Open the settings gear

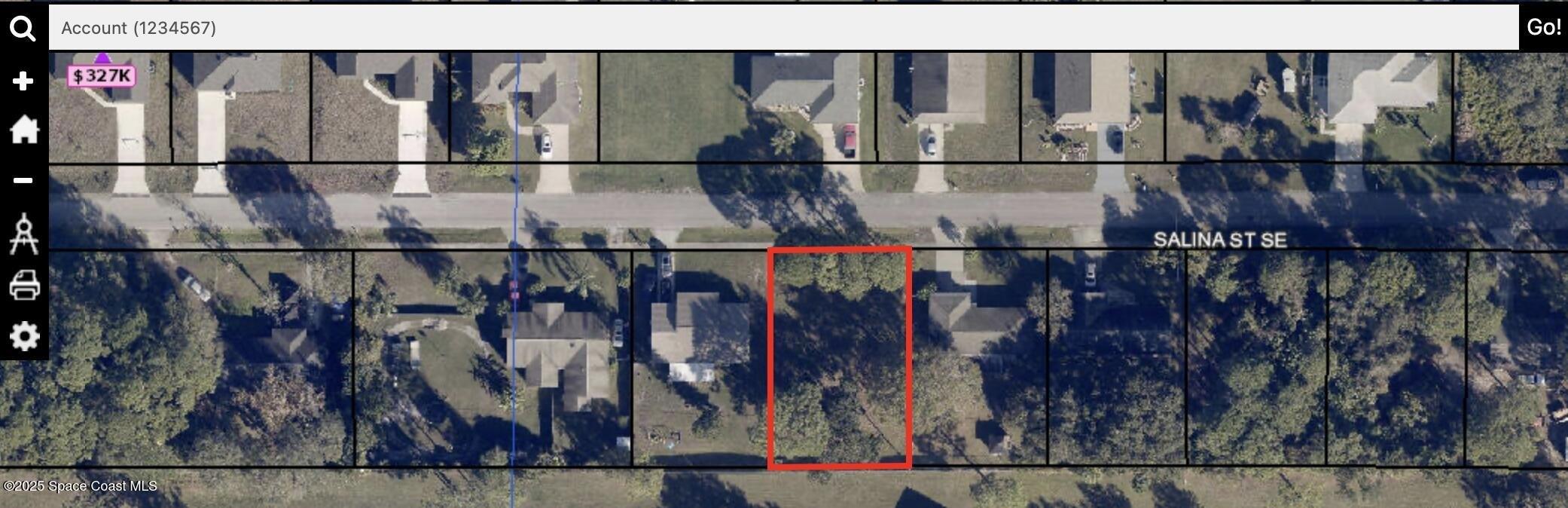[x=24, y=336]
